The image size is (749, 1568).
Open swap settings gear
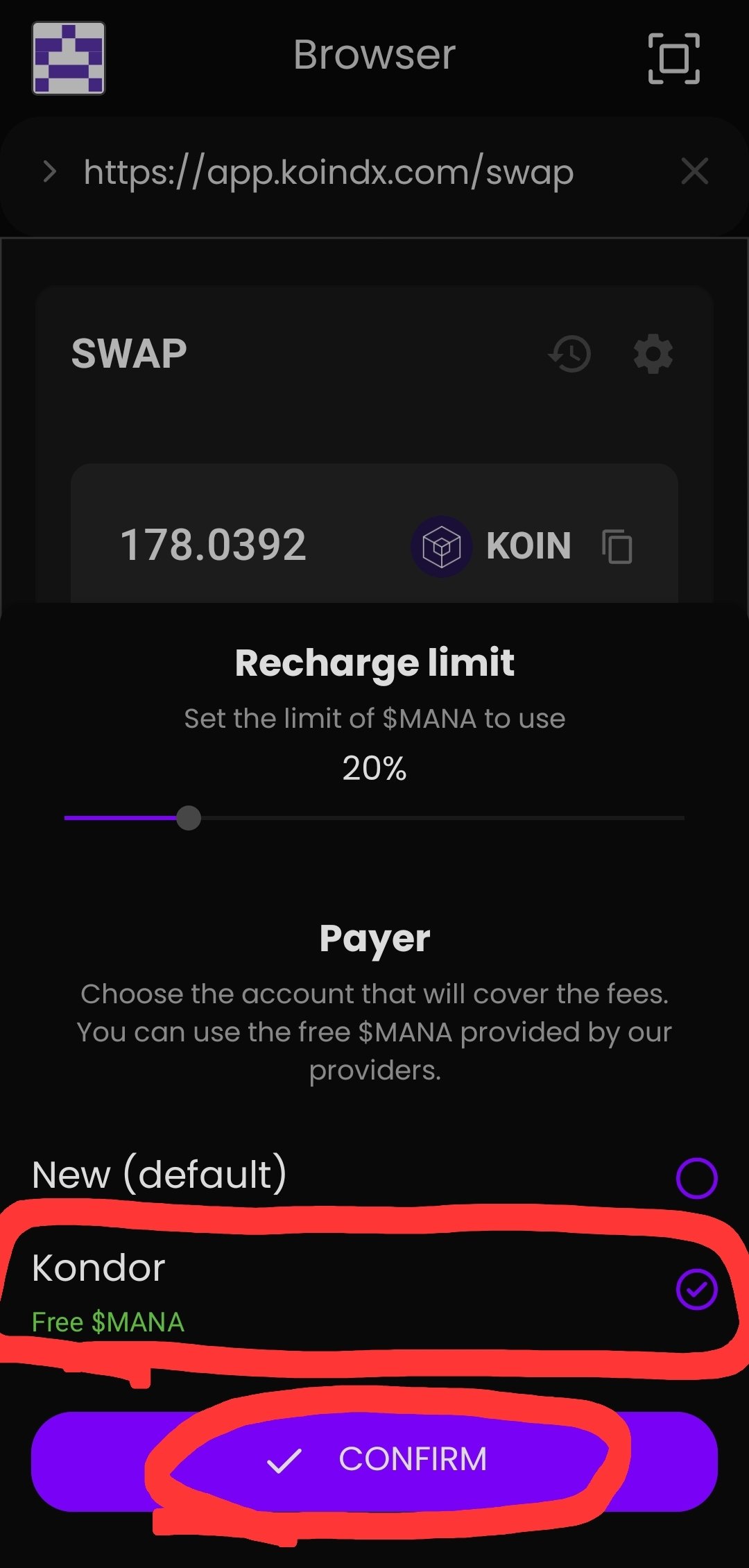point(653,354)
